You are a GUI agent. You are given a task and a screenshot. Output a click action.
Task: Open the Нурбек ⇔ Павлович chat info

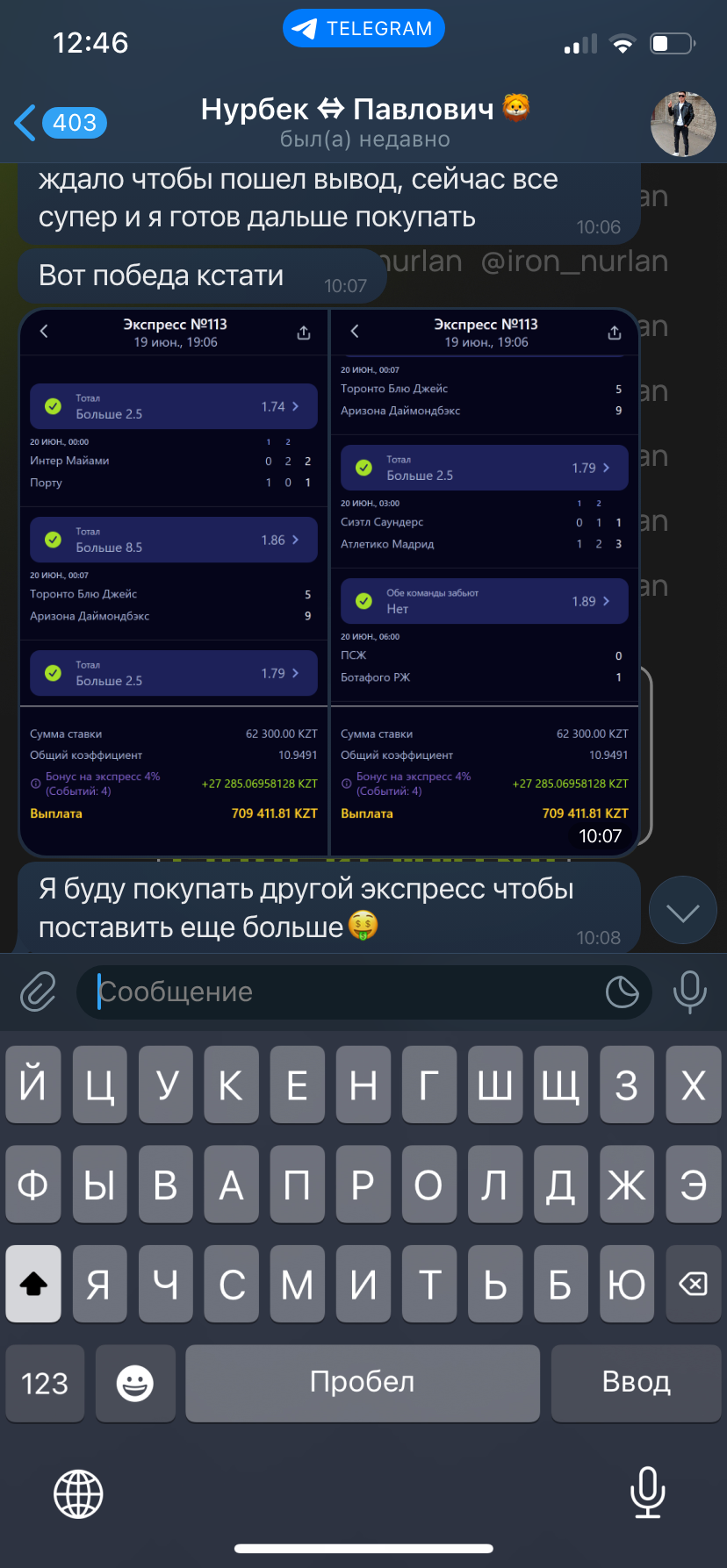tap(364, 123)
